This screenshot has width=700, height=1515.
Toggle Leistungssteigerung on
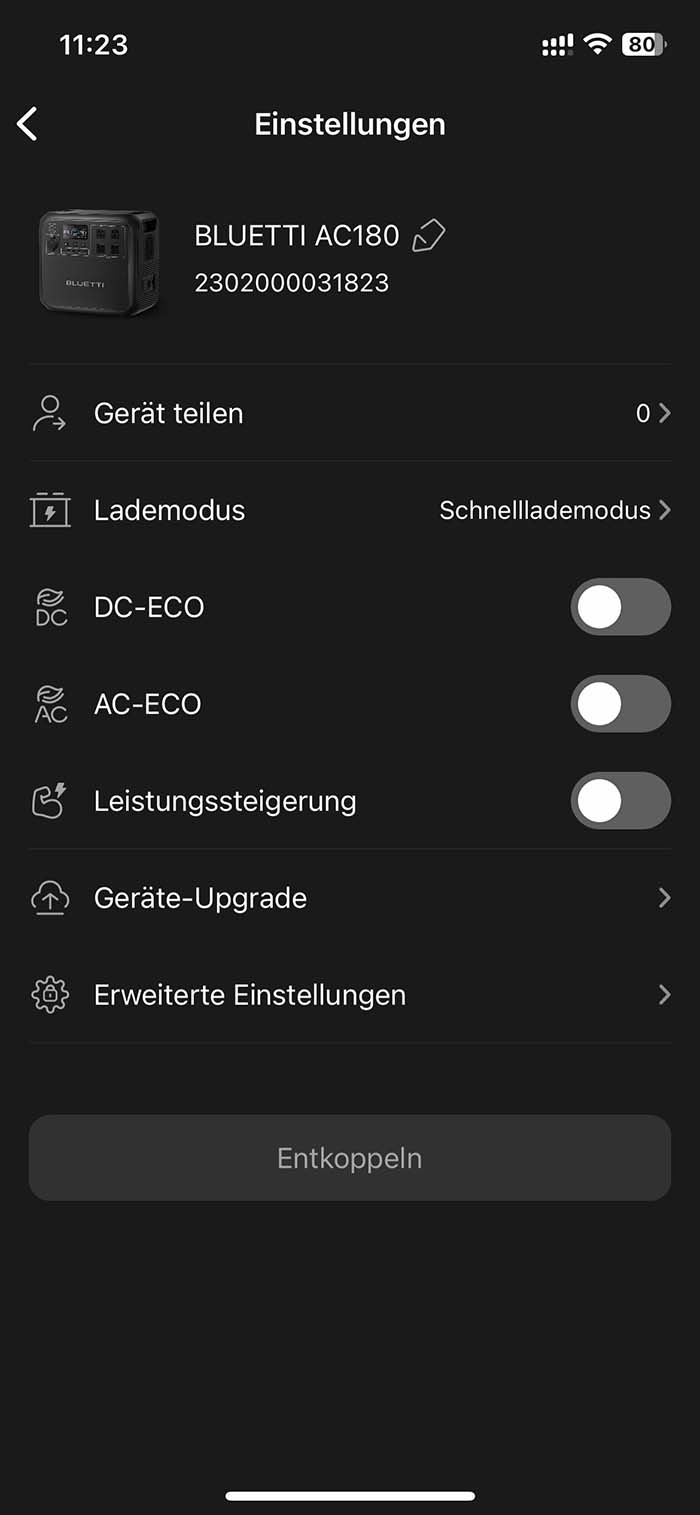[x=620, y=801]
